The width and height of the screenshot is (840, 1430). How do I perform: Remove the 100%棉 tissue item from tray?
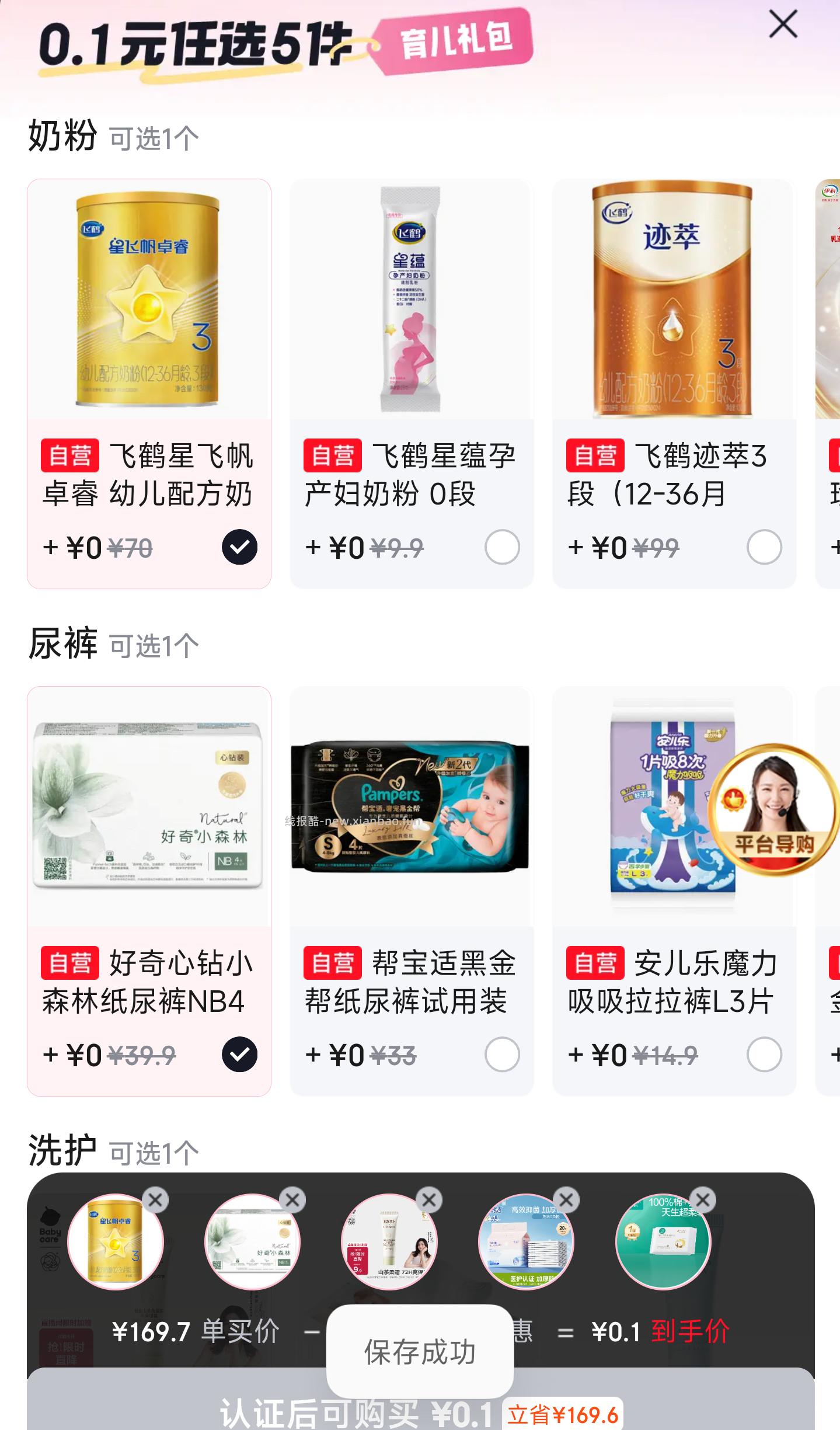(x=703, y=1200)
